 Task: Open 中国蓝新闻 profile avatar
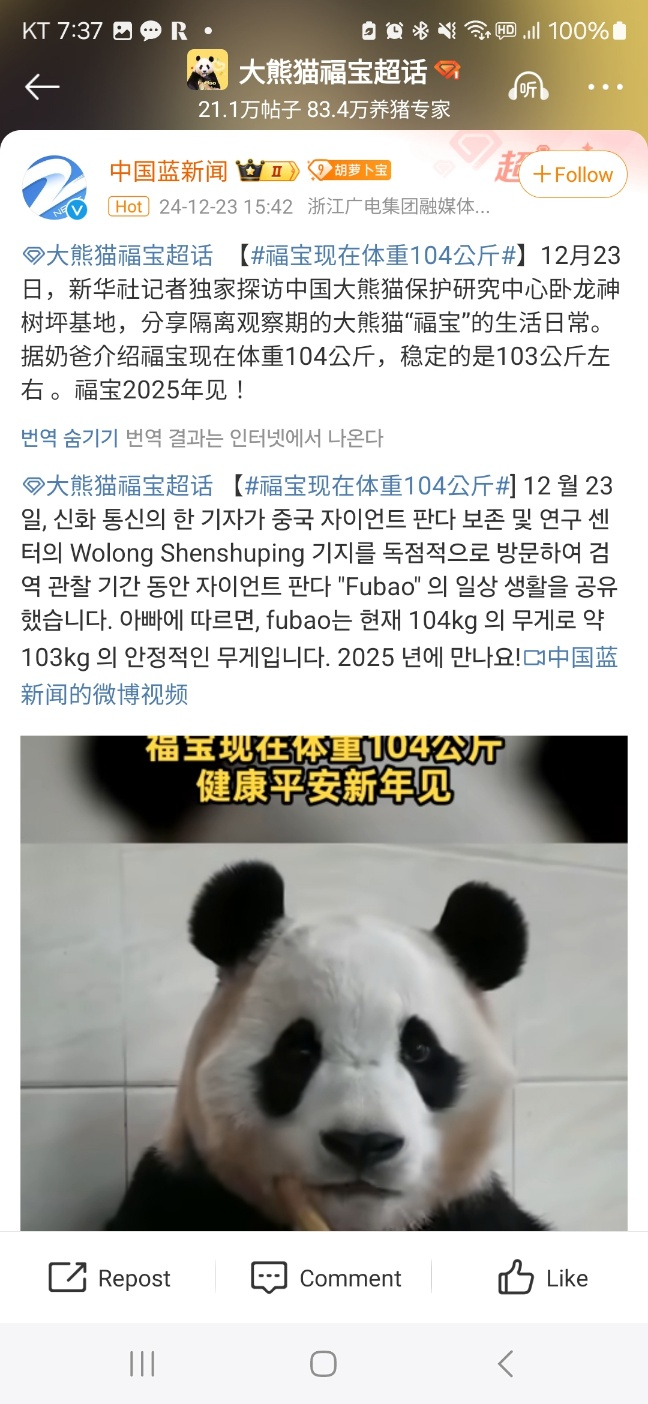click(x=54, y=187)
